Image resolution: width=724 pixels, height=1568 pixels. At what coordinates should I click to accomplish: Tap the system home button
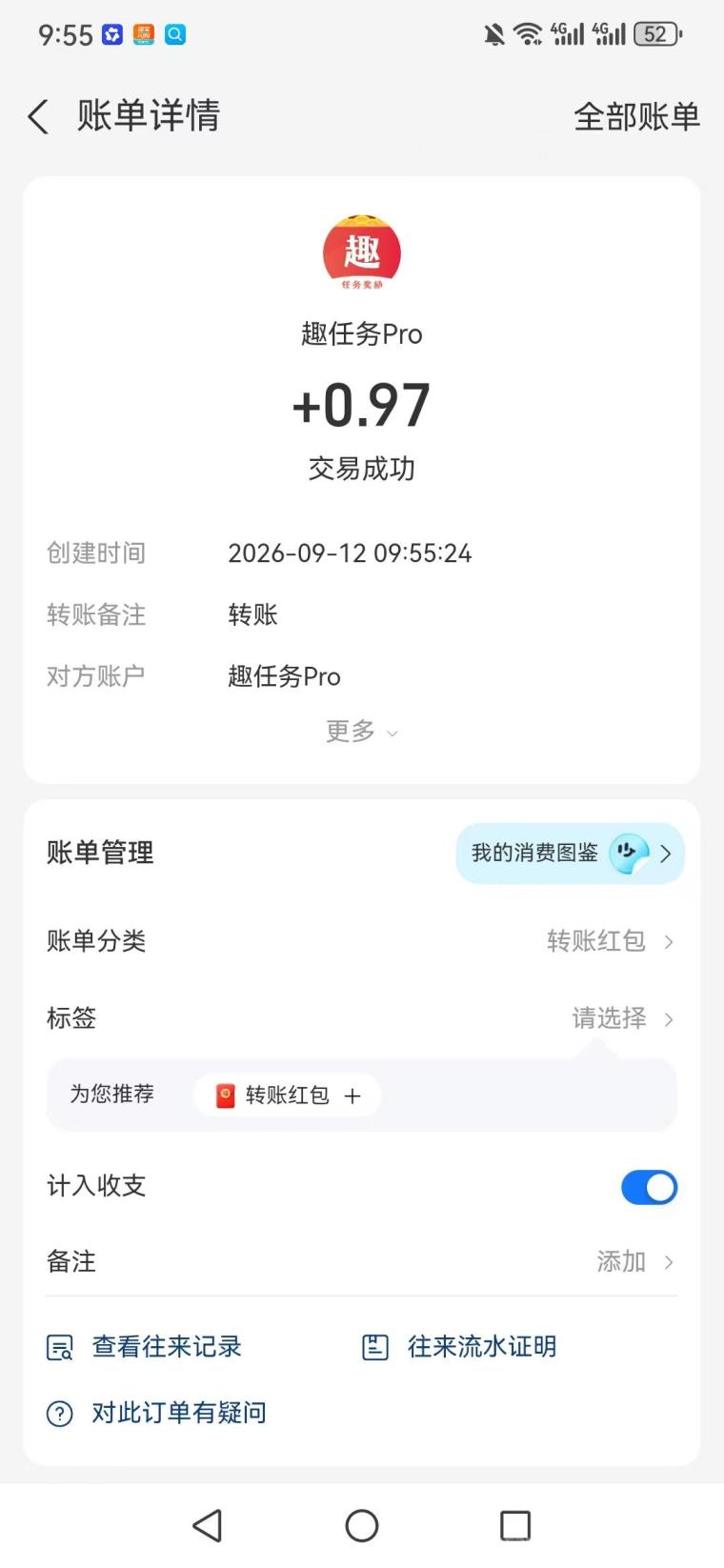[362, 1525]
